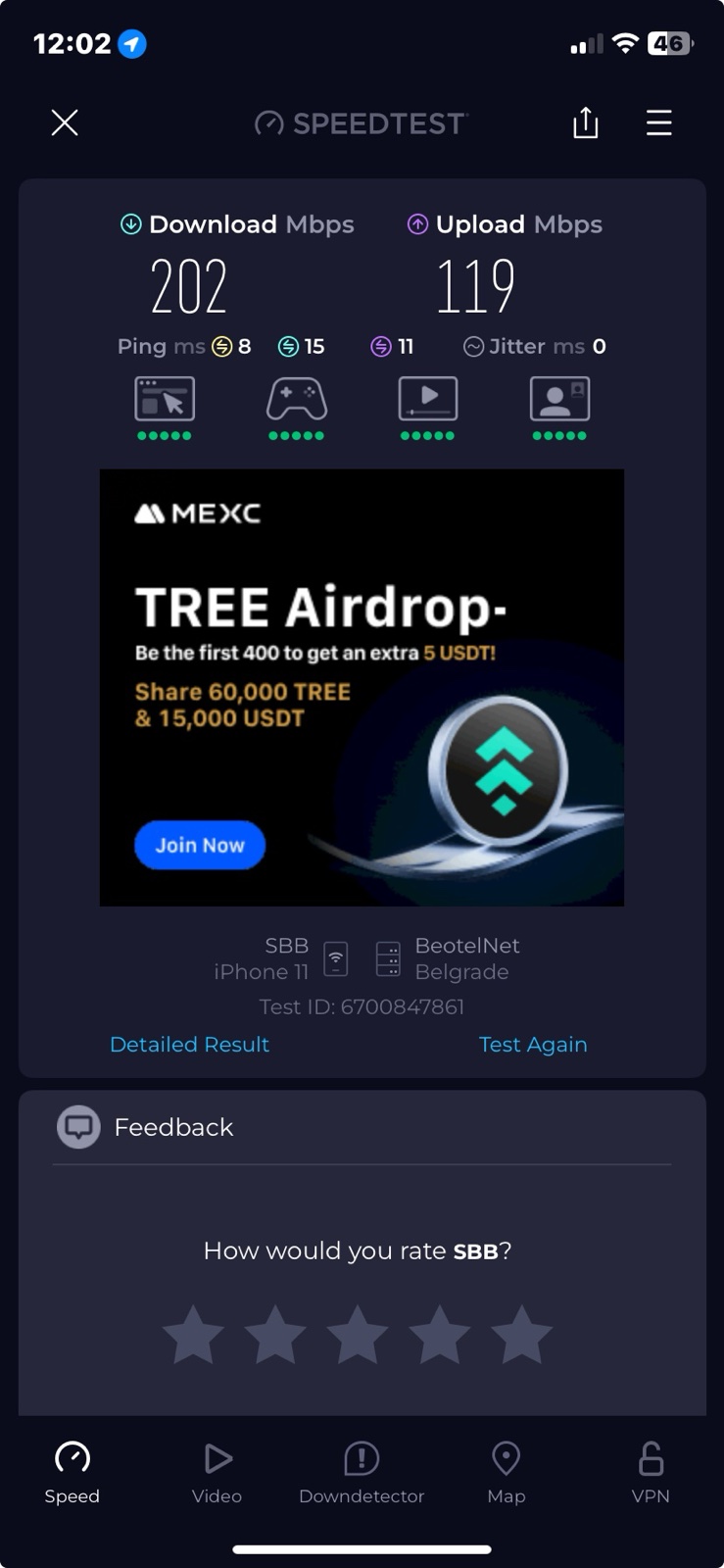Give SBB a five-star rating

[x=521, y=1335]
